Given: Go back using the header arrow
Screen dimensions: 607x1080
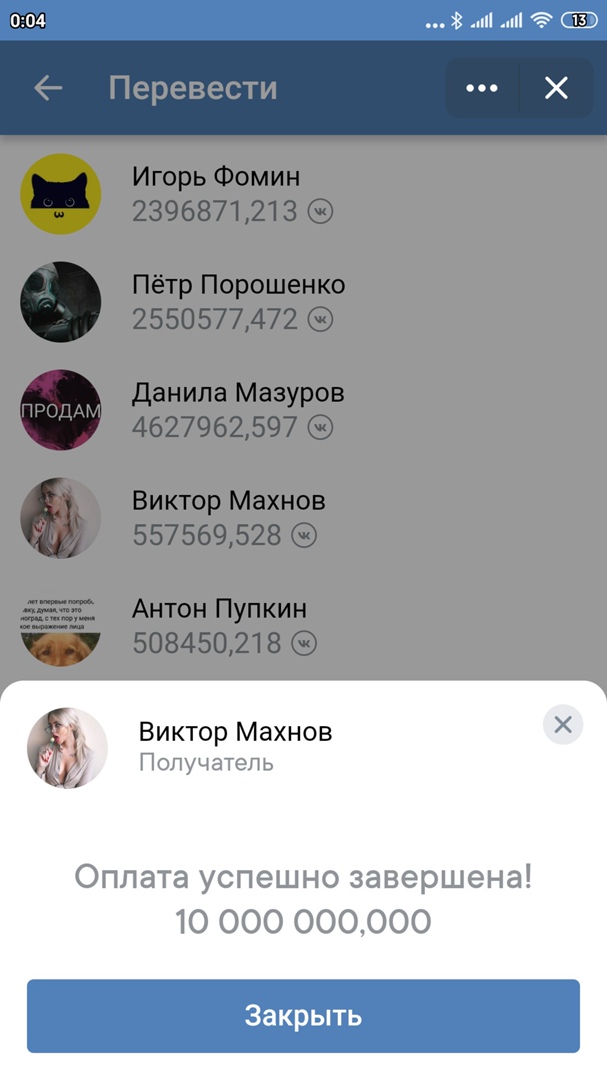Looking at the screenshot, I should pos(48,88).
